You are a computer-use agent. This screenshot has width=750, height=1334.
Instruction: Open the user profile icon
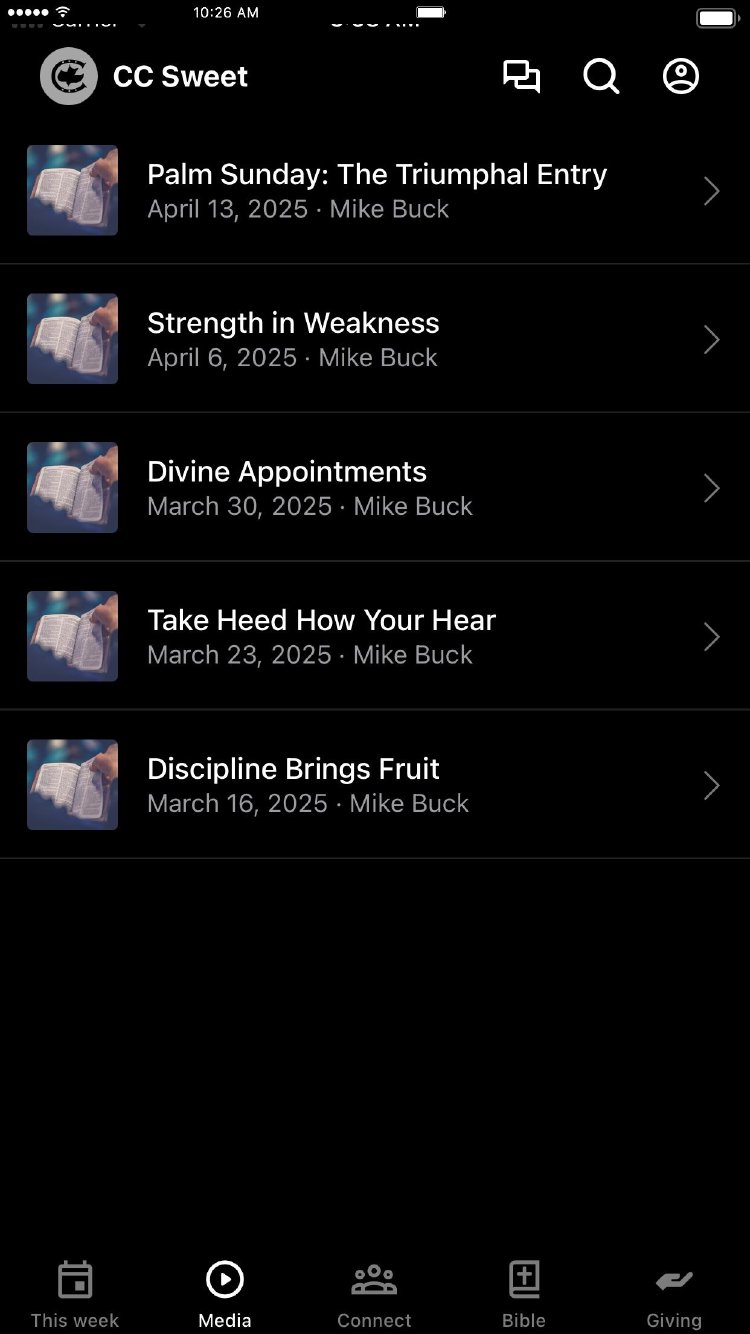pos(681,77)
